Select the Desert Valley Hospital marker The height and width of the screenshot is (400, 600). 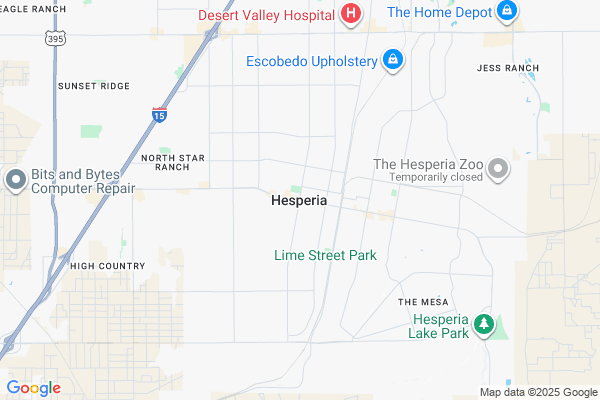pyautogui.click(x=350, y=13)
